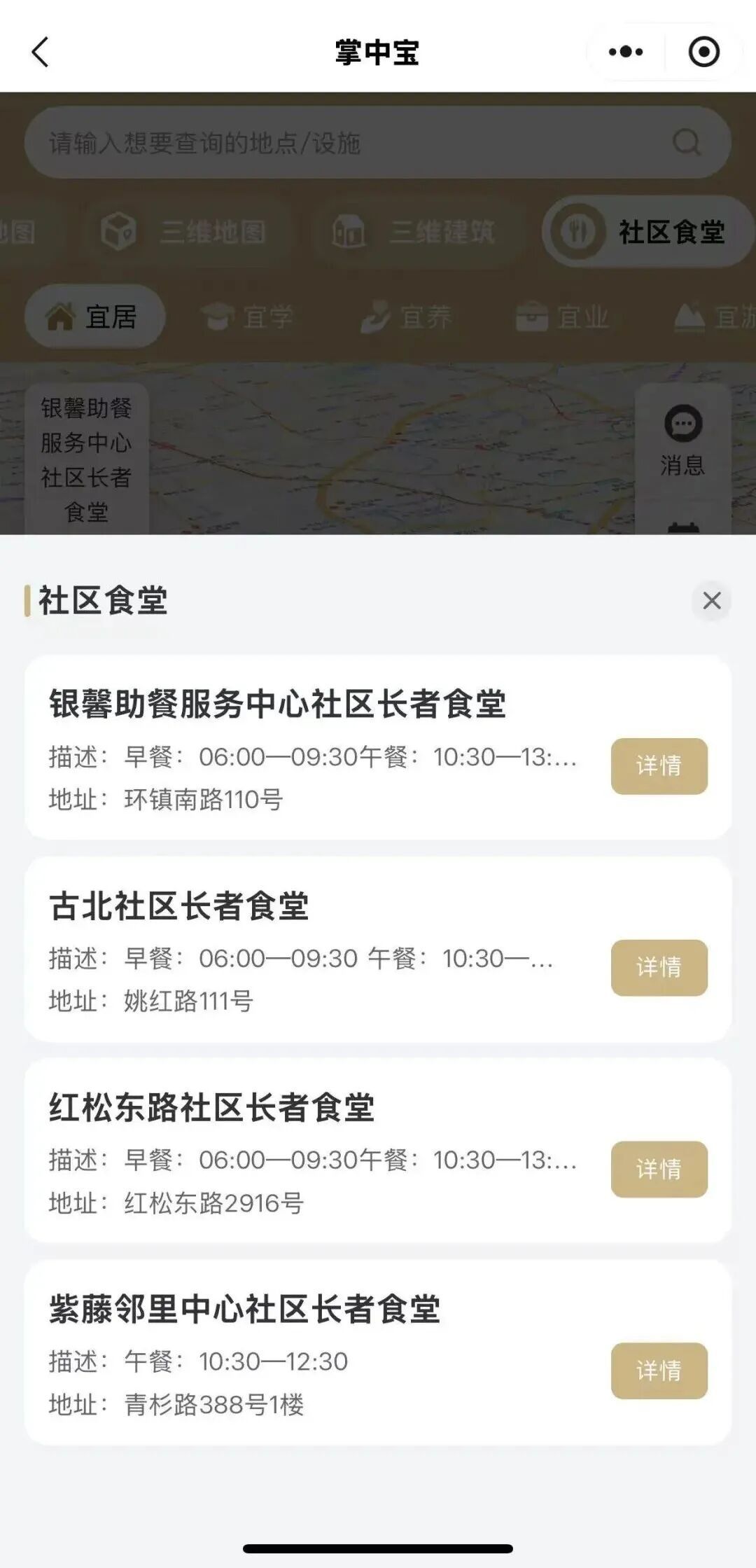This screenshot has height=1568, width=756.
Task: Choose the 宜居 category tab
Action: click(94, 317)
